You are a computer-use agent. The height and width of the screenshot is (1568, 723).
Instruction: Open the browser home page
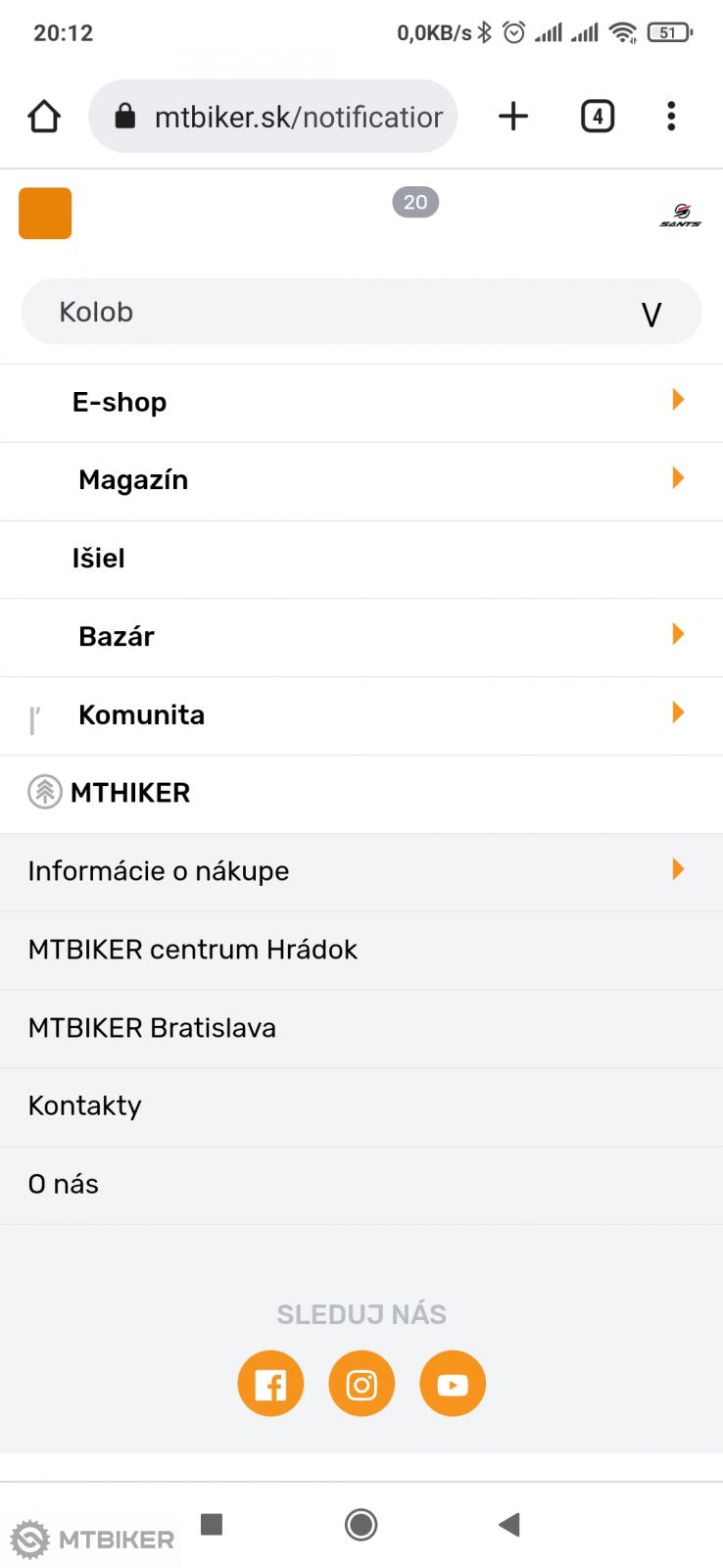[x=44, y=117]
